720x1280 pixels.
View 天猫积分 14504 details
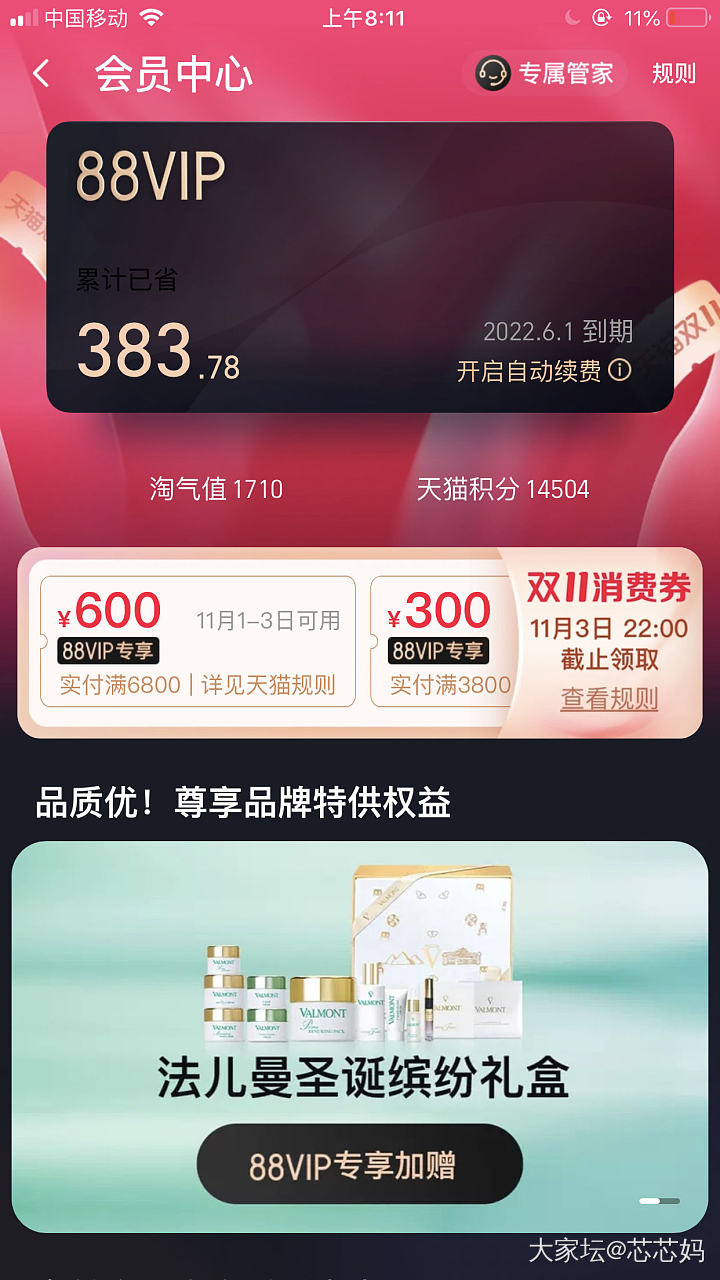[x=502, y=489]
